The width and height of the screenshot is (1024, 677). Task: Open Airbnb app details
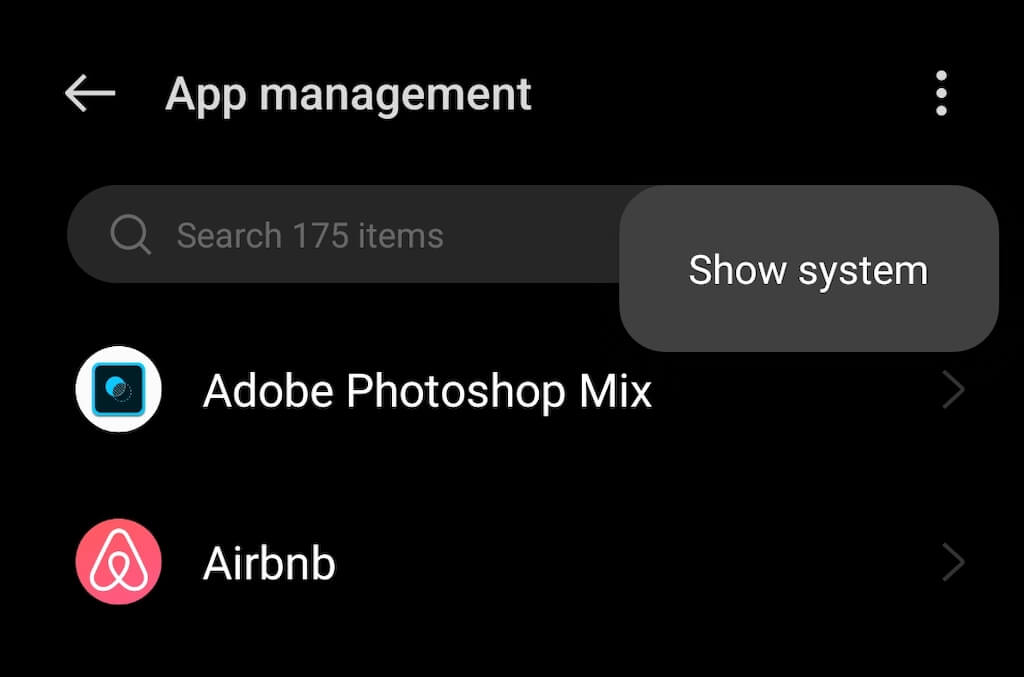coord(270,564)
